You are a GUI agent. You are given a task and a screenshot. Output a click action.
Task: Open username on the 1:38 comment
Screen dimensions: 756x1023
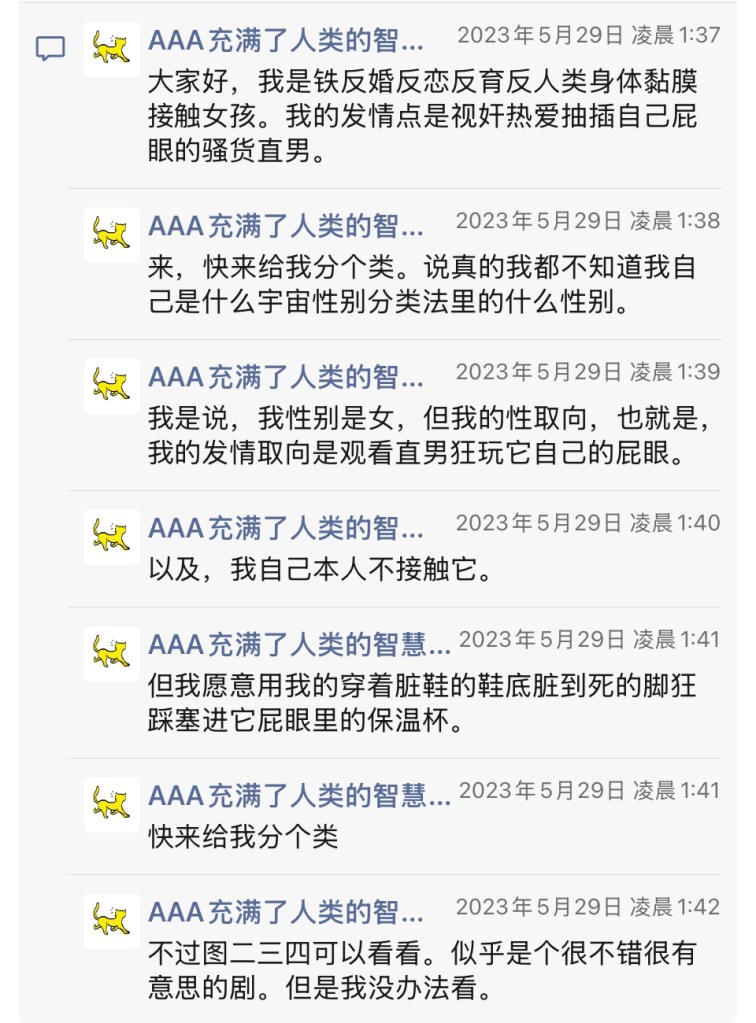pyautogui.click(x=286, y=225)
